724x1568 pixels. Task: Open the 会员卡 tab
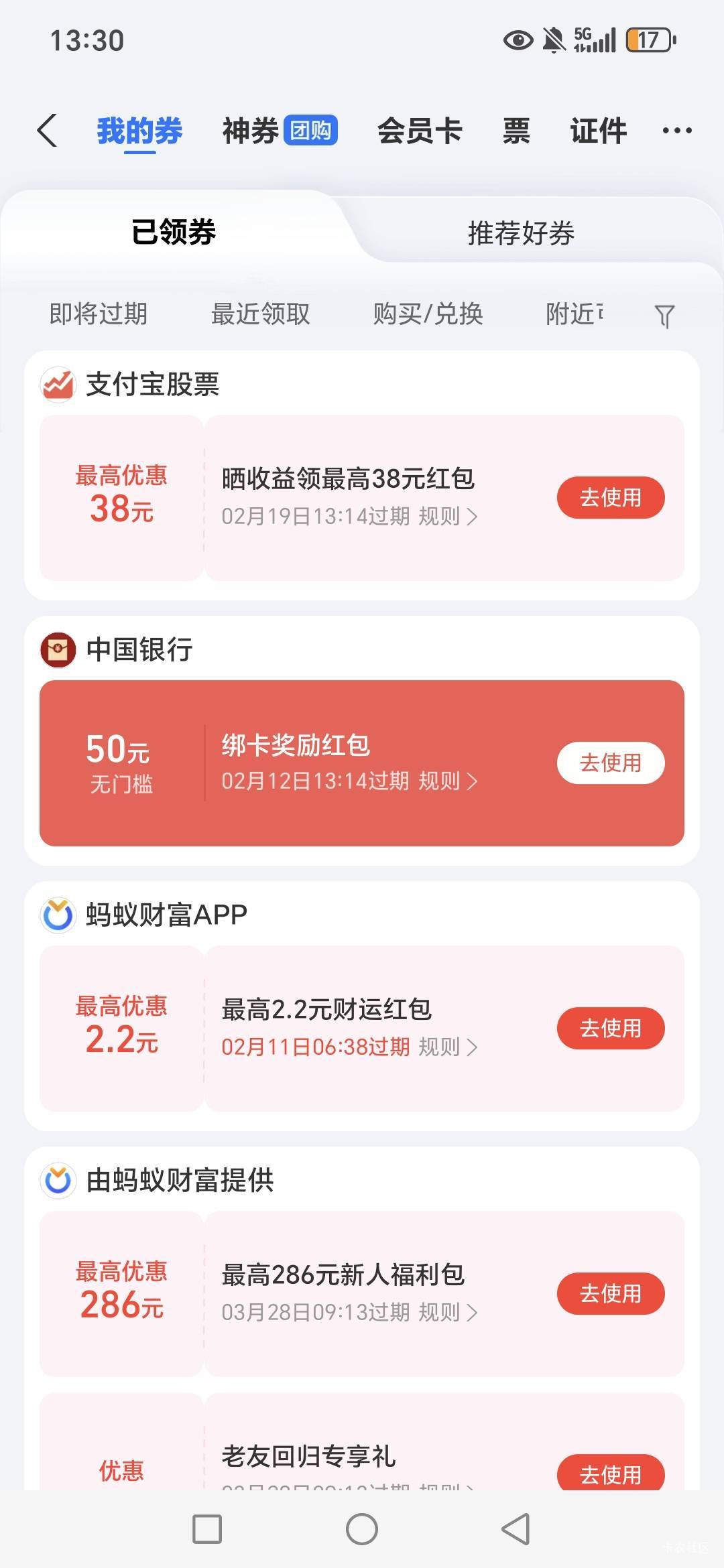coord(420,130)
